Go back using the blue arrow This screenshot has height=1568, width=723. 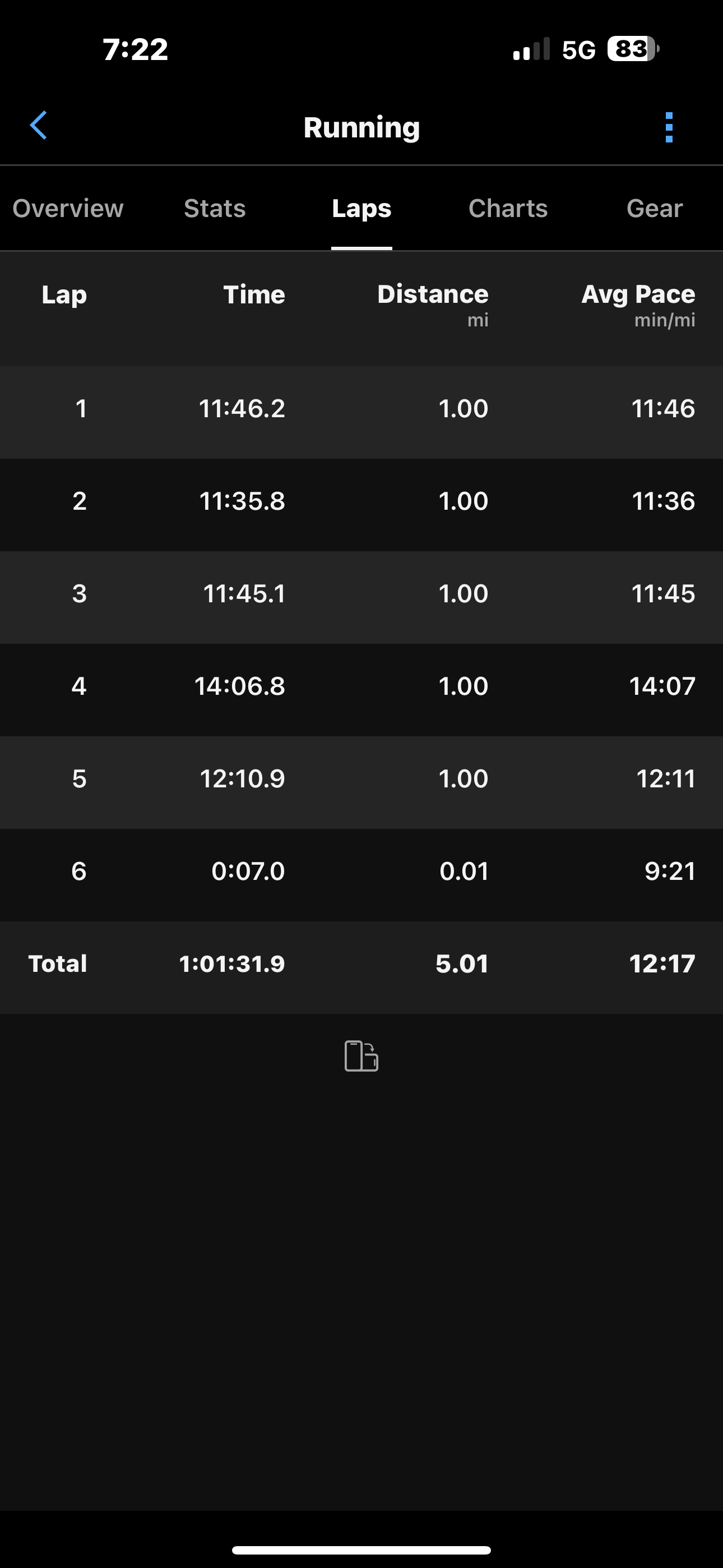point(38,126)
